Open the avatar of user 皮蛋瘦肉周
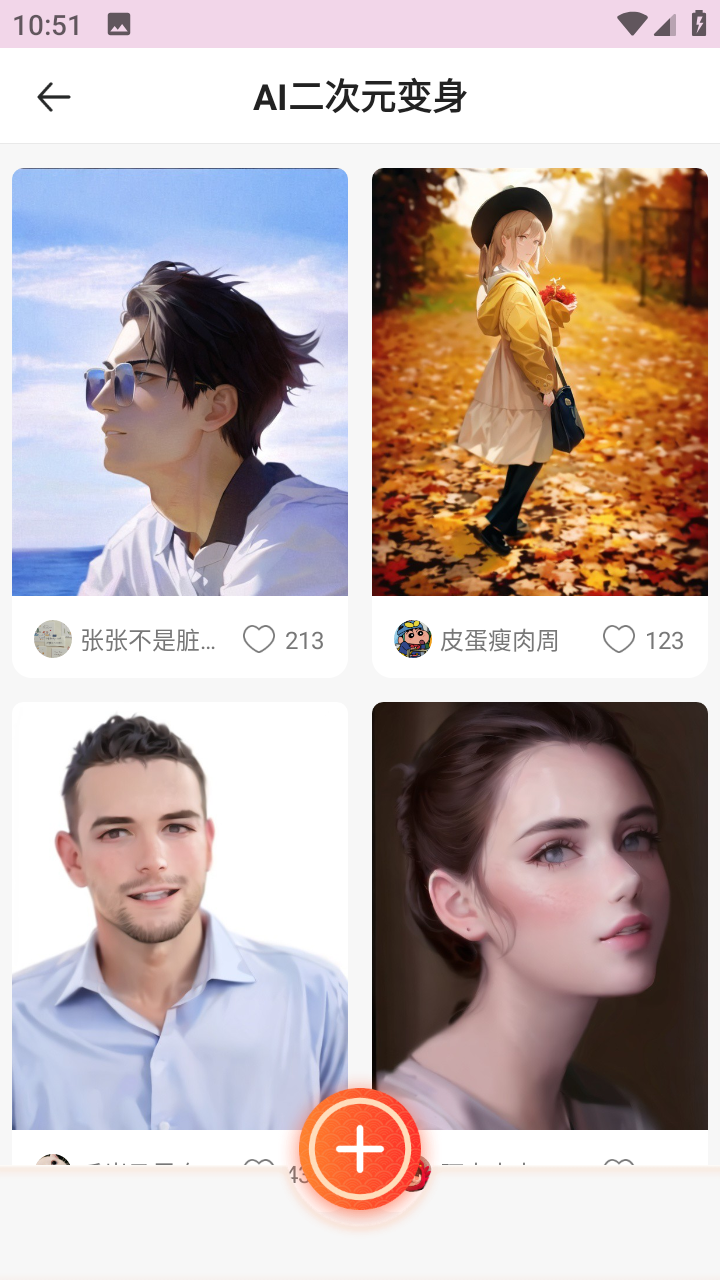720x1280 pixels. click(x=413, y=639)
